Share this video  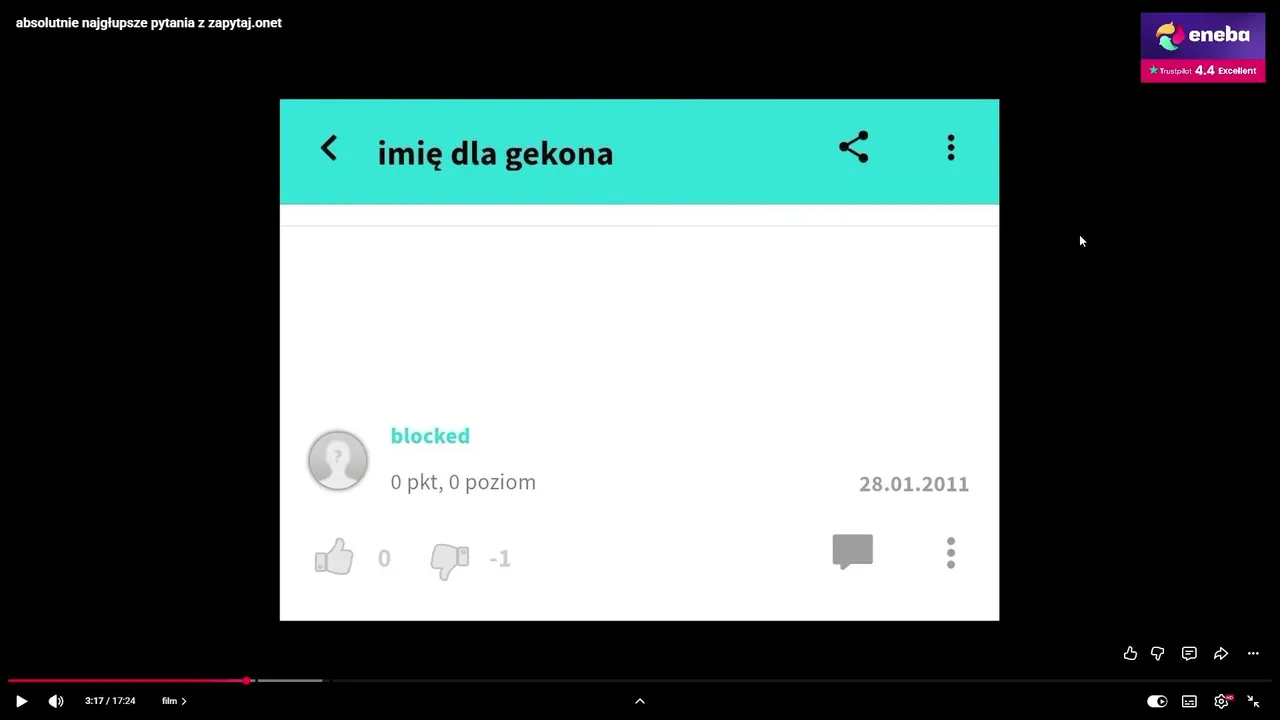[x=1221, y=653]
